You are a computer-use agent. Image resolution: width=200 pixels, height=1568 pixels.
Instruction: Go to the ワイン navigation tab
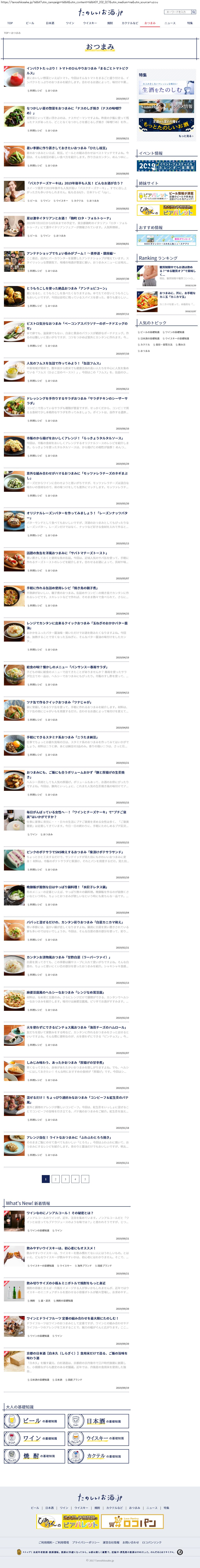tap(70, 23)
